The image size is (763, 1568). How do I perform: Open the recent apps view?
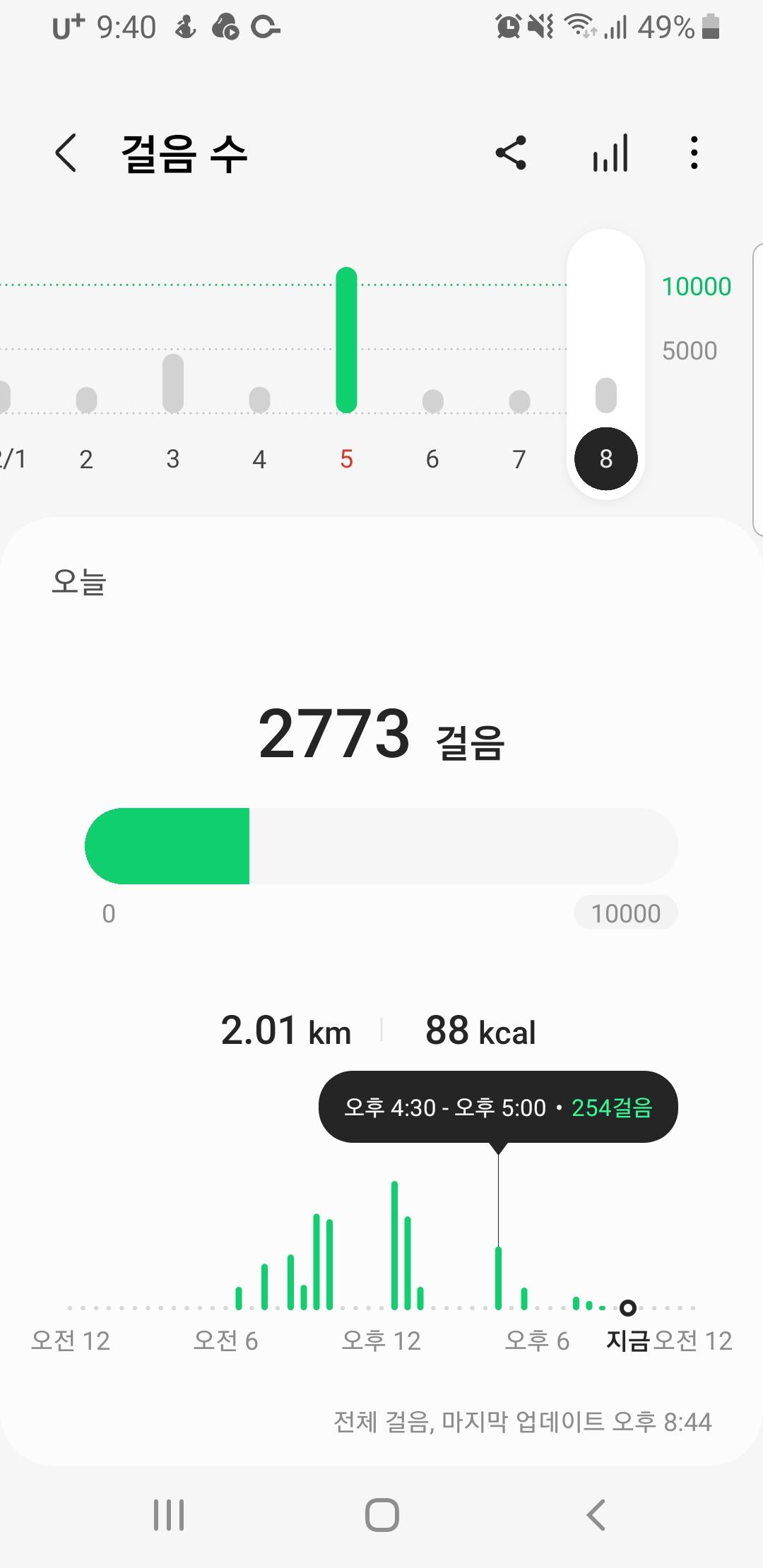[169, 1514]
